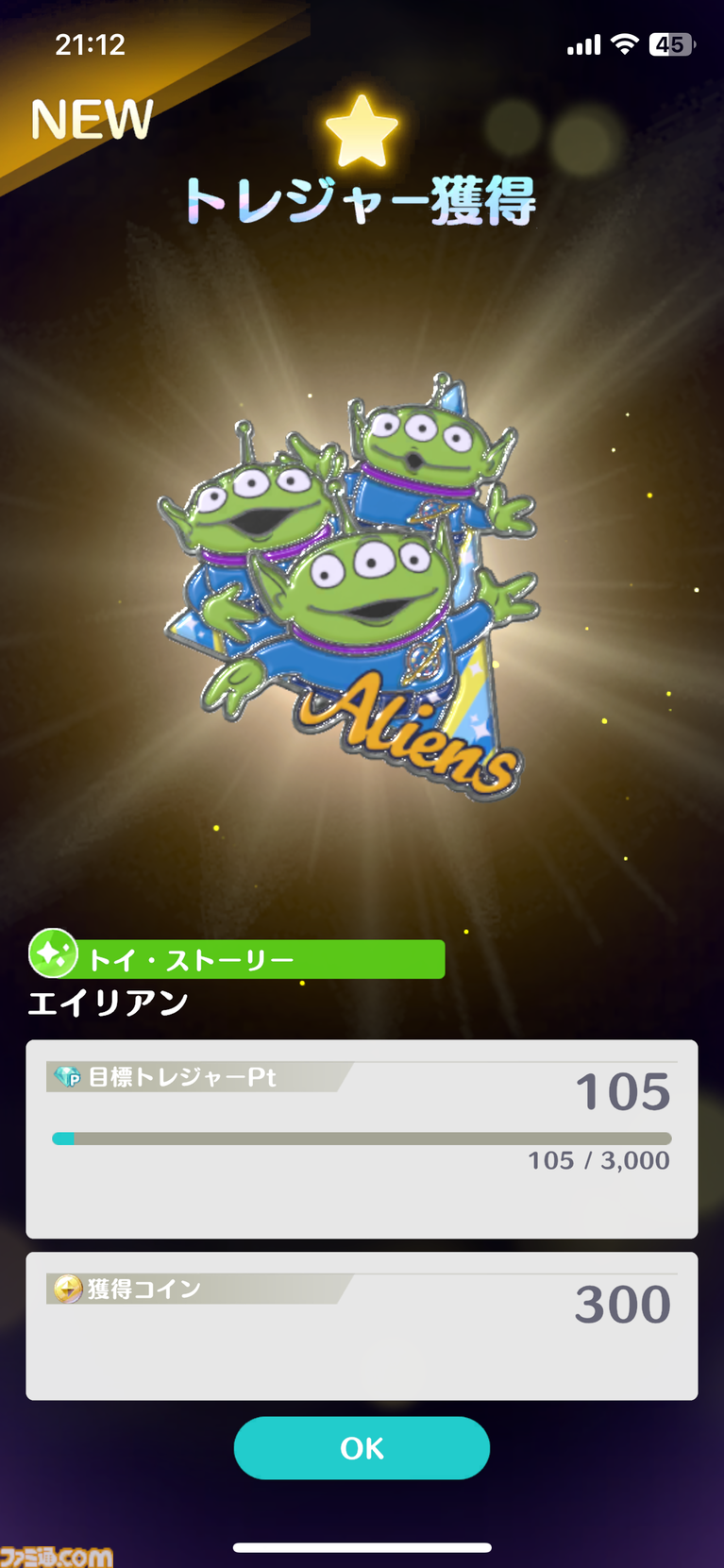
Task: Confirm the treasure reward with OK
Action: (362, 1447)
